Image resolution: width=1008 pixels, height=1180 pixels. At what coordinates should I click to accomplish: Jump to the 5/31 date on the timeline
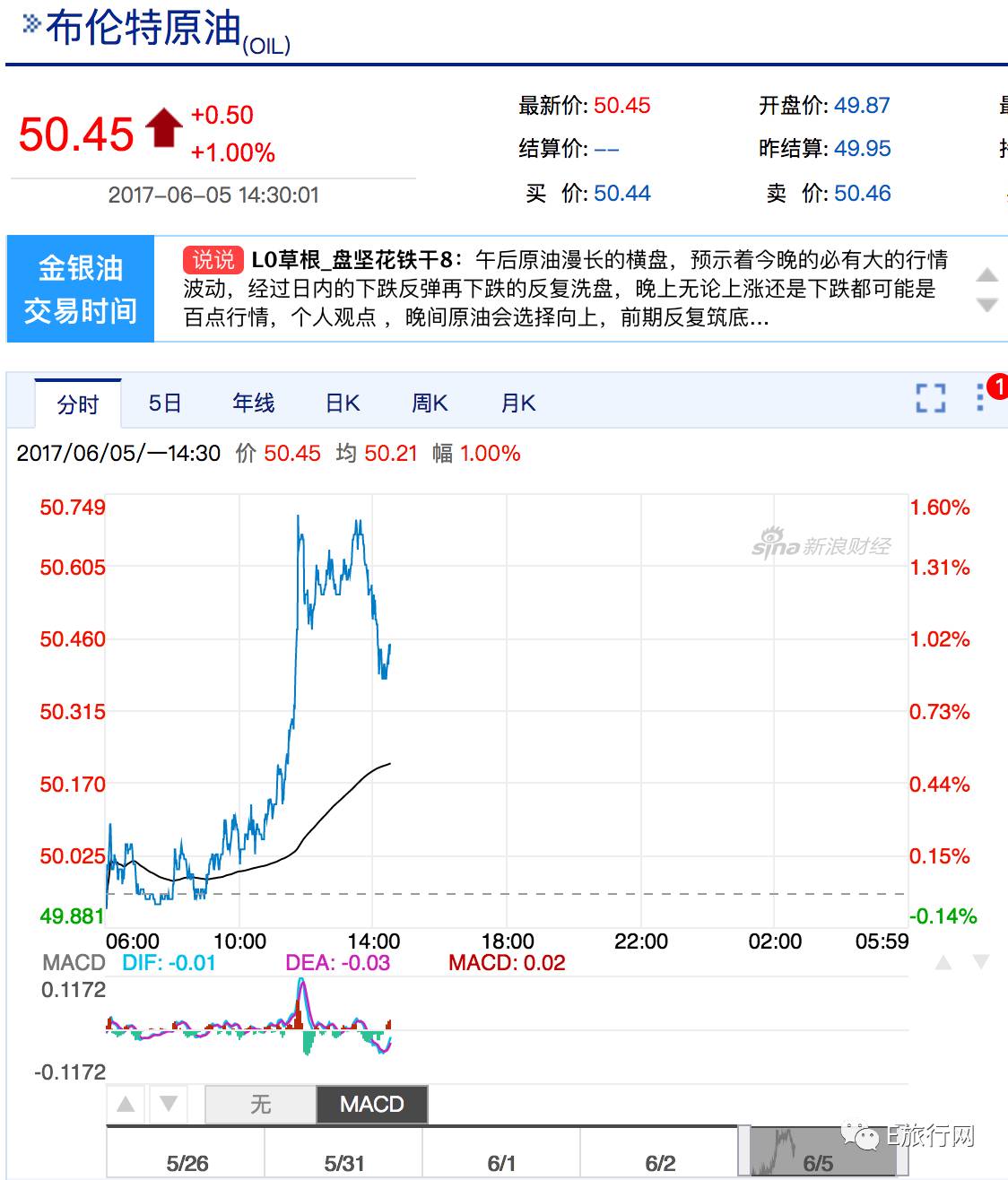point(344,1163)
